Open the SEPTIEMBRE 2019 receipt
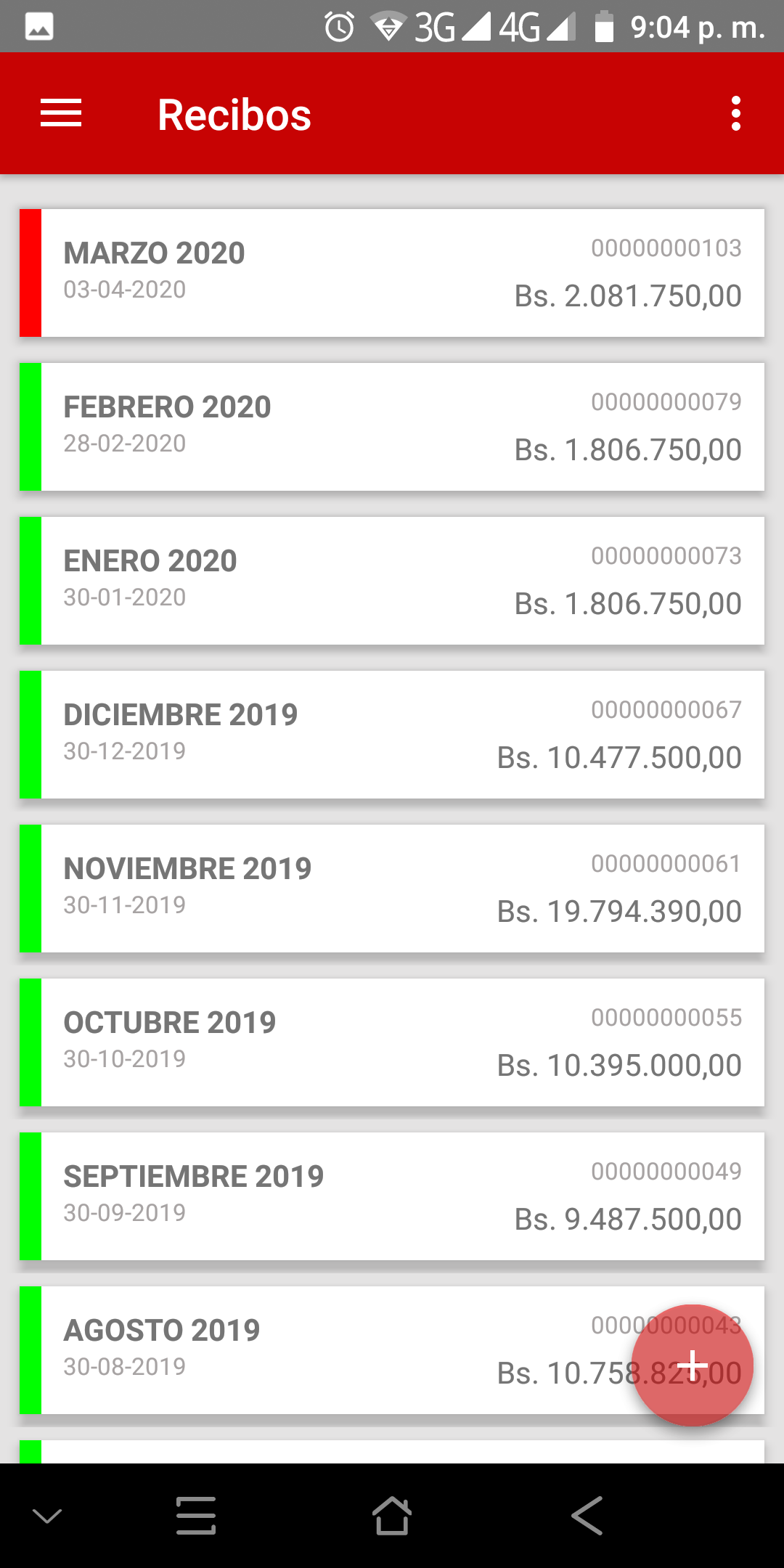The width and height of the screenshot is (784, 1568). click(392, 1196)
